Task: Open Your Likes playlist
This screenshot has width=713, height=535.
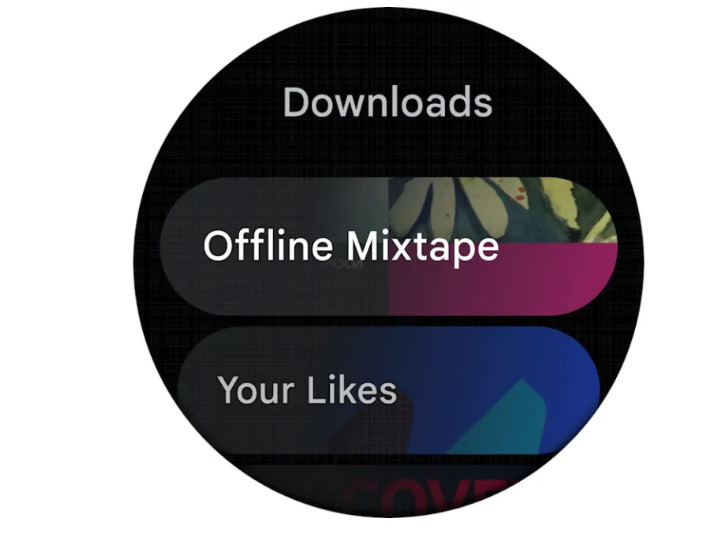Action: 388,391
